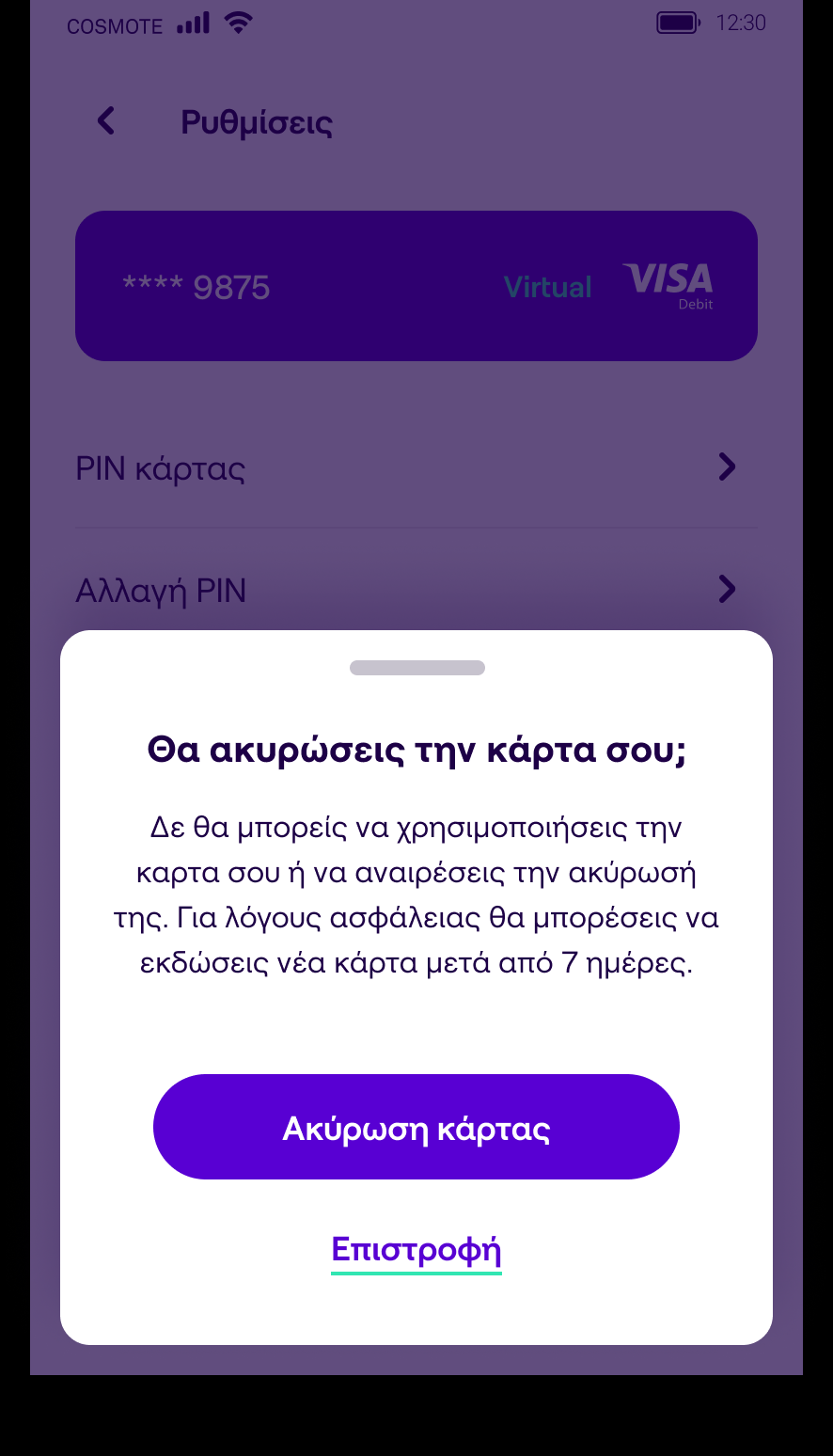Go back using the header arrow
This screenshot has width=833, height=1456.
point(106,121)
